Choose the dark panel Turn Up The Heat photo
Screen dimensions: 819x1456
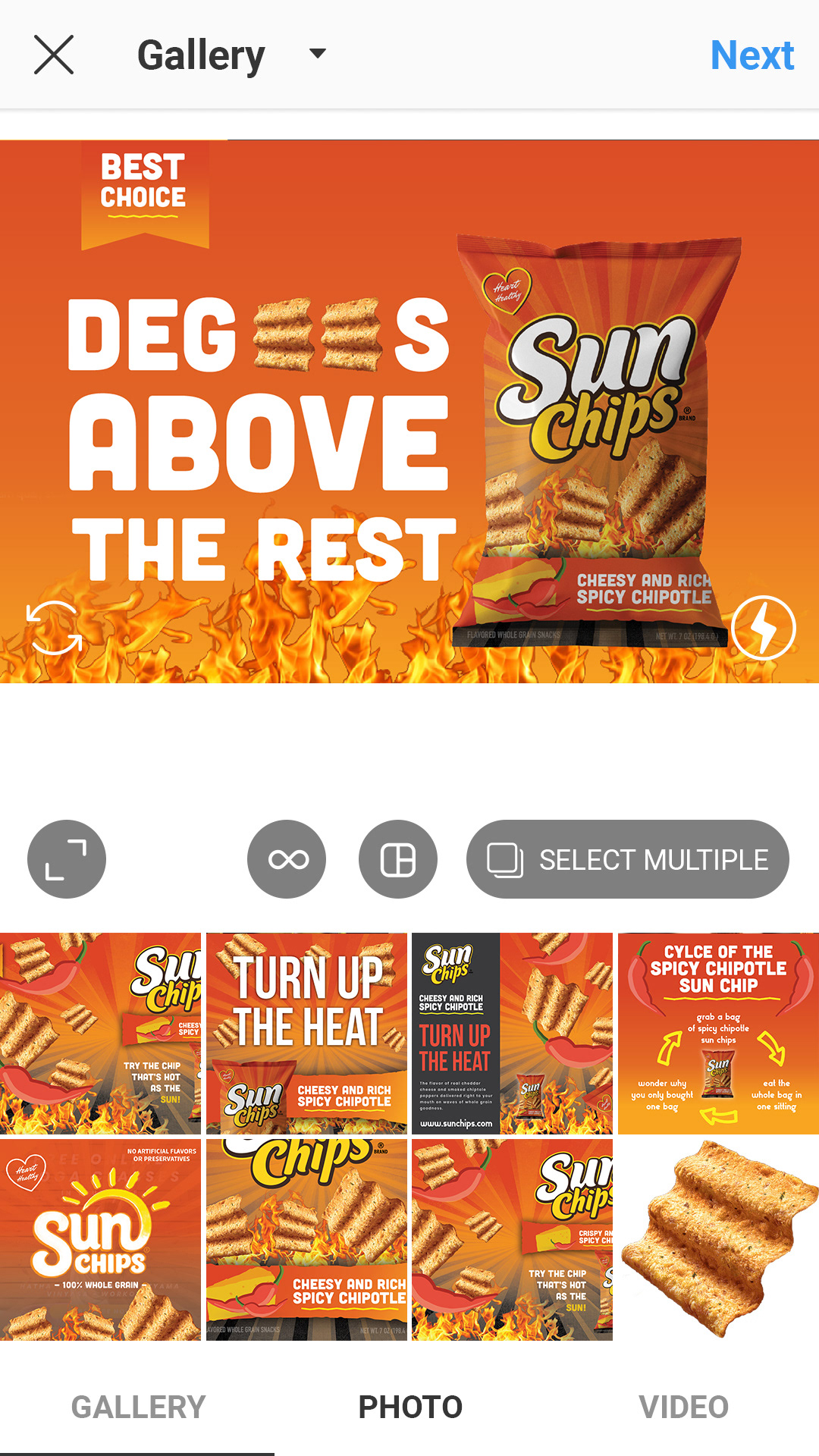coord(512,1034)
